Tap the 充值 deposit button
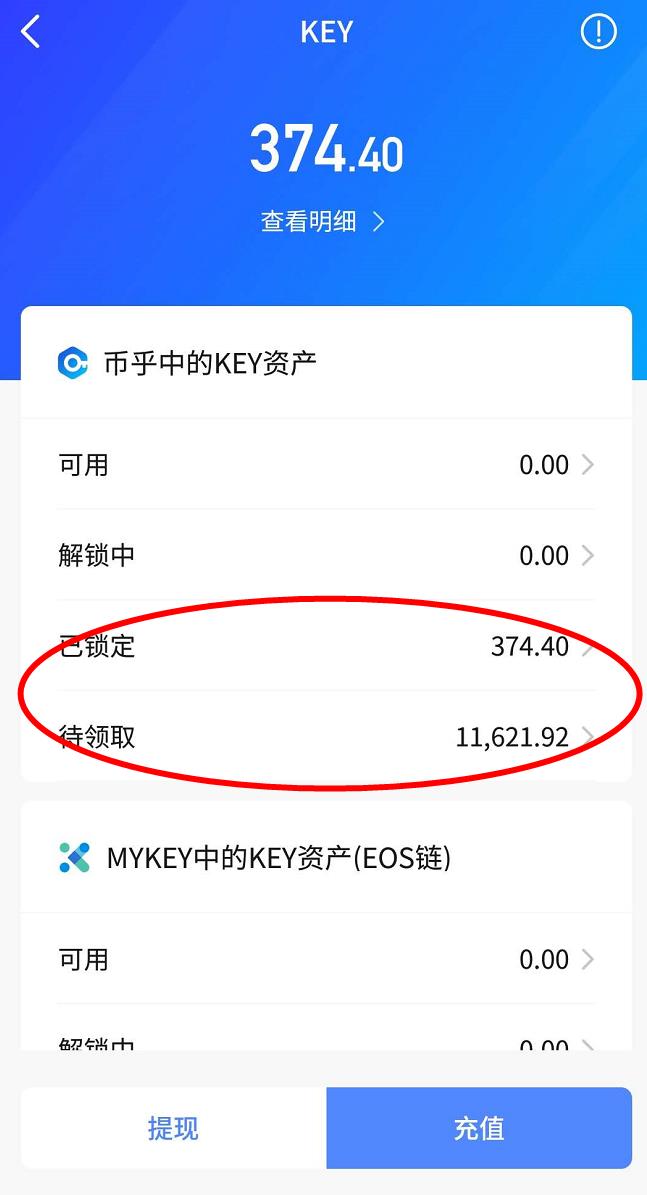 tap(479, 1128)
